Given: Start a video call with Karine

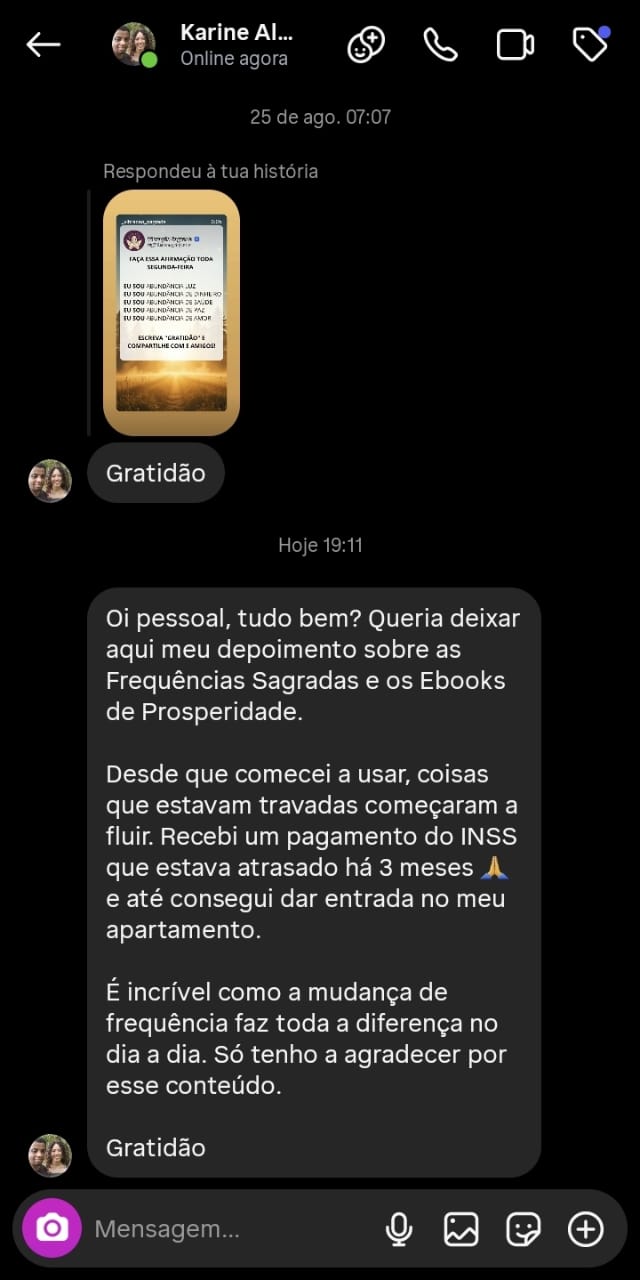Looking at the screenshot, I should click(x=515, y=45).
